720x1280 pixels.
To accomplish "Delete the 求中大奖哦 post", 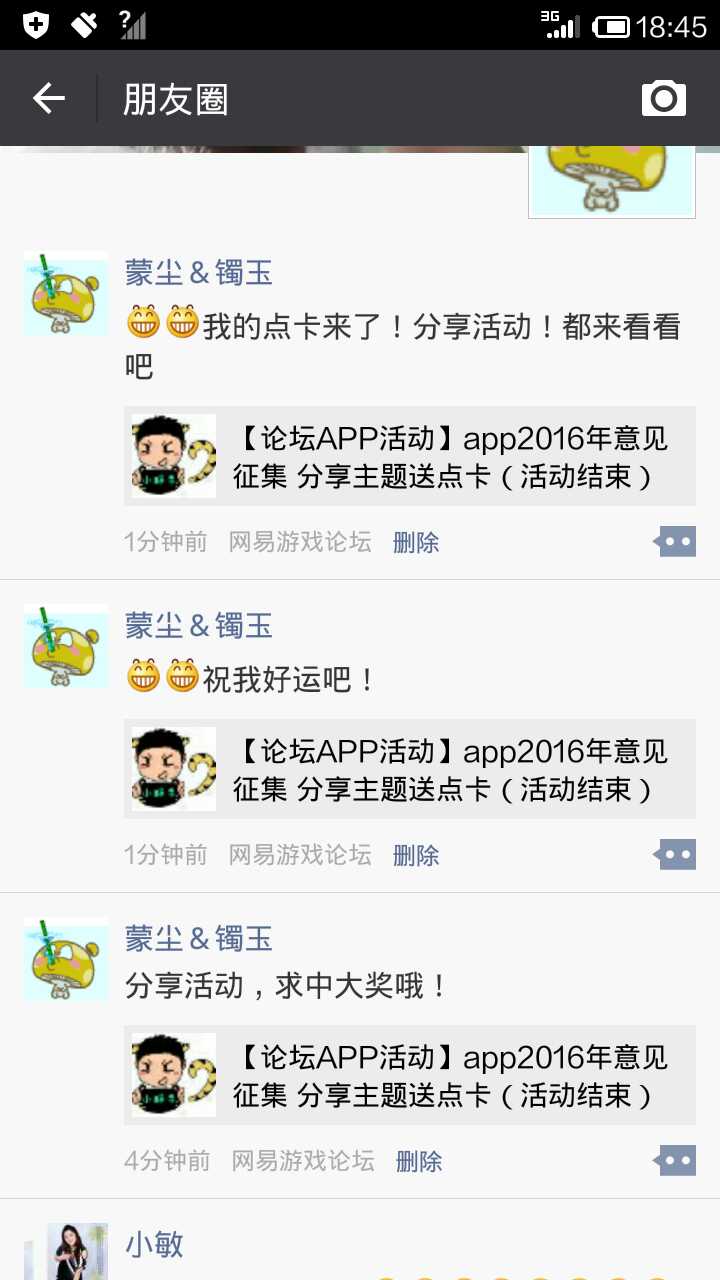I will 419,1161.
